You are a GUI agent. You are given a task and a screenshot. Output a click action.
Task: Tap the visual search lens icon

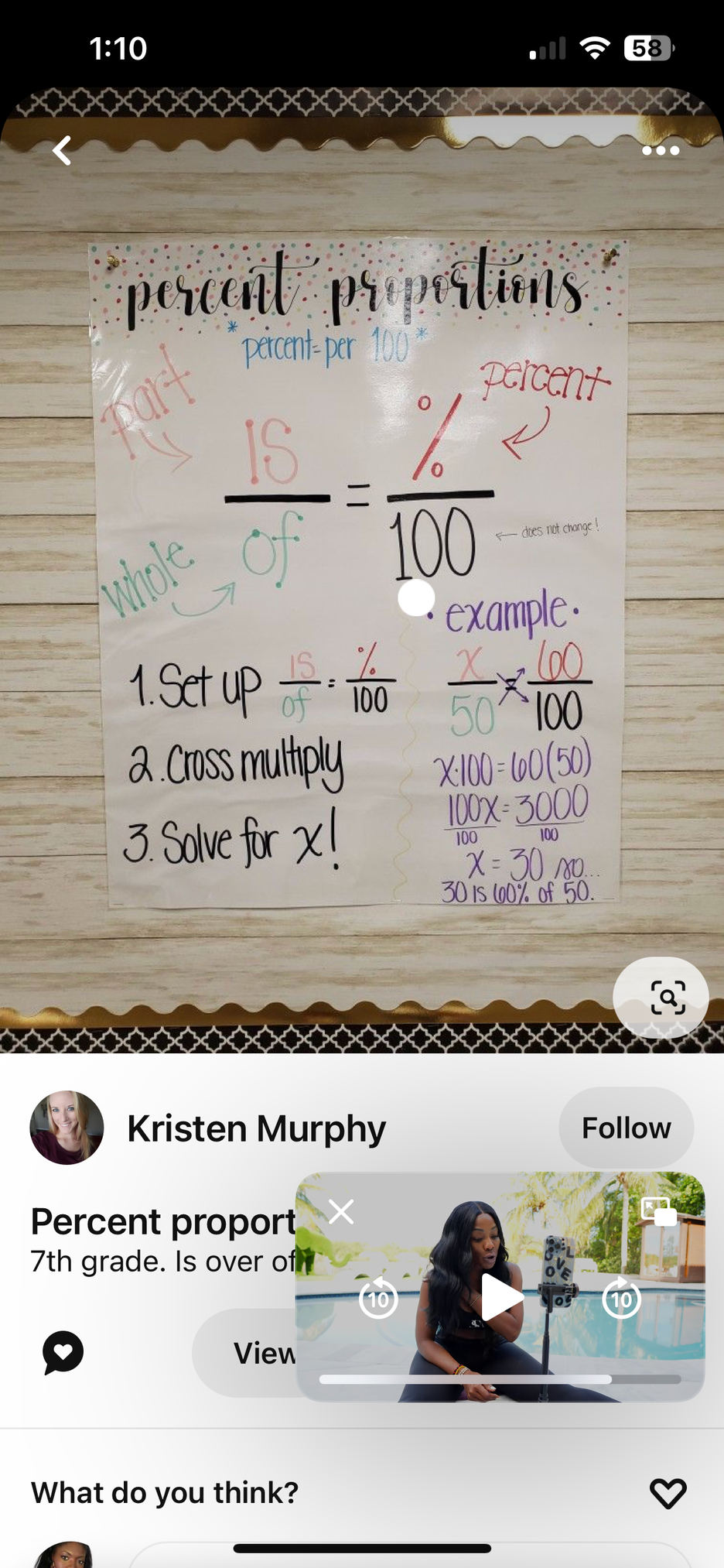(x=668, y=997)
